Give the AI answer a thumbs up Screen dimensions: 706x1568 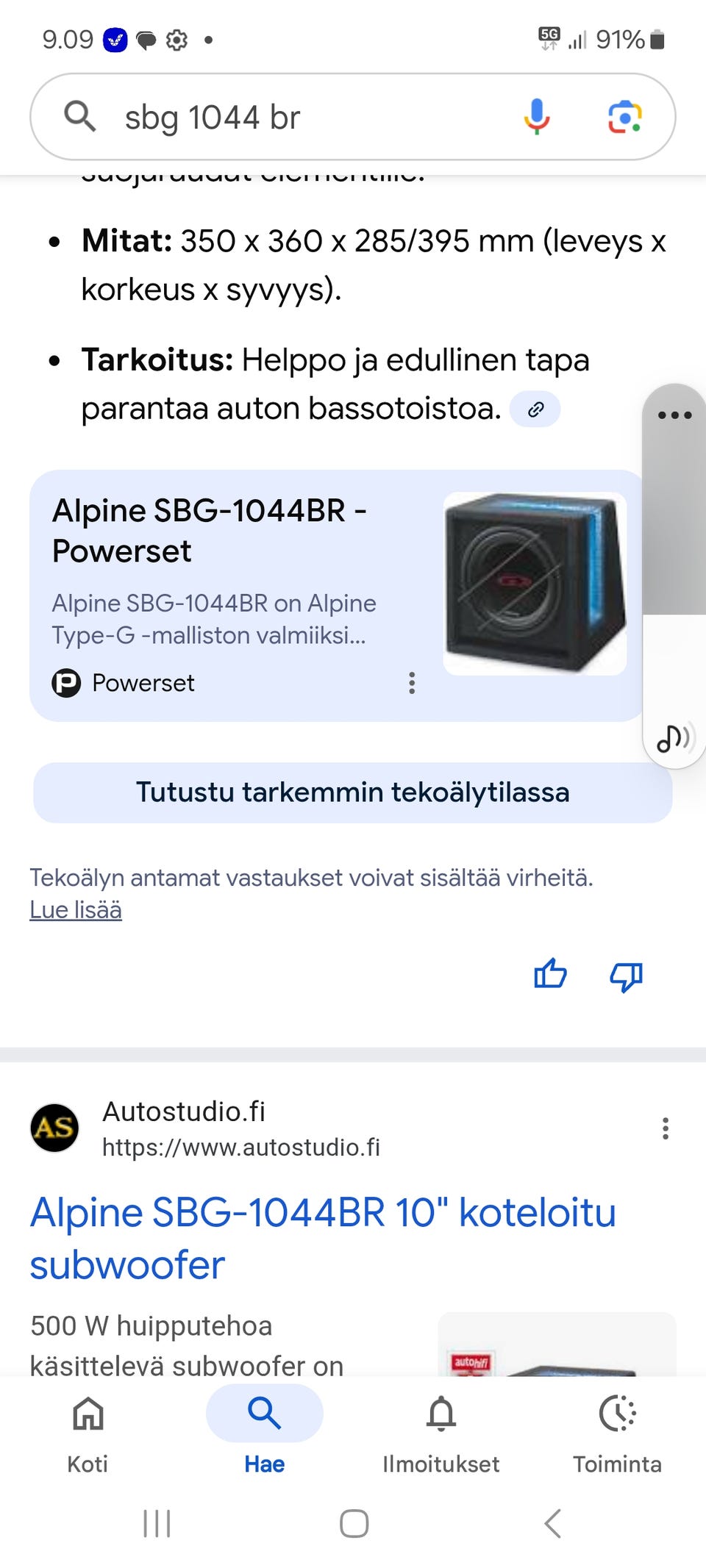[550, 975]
